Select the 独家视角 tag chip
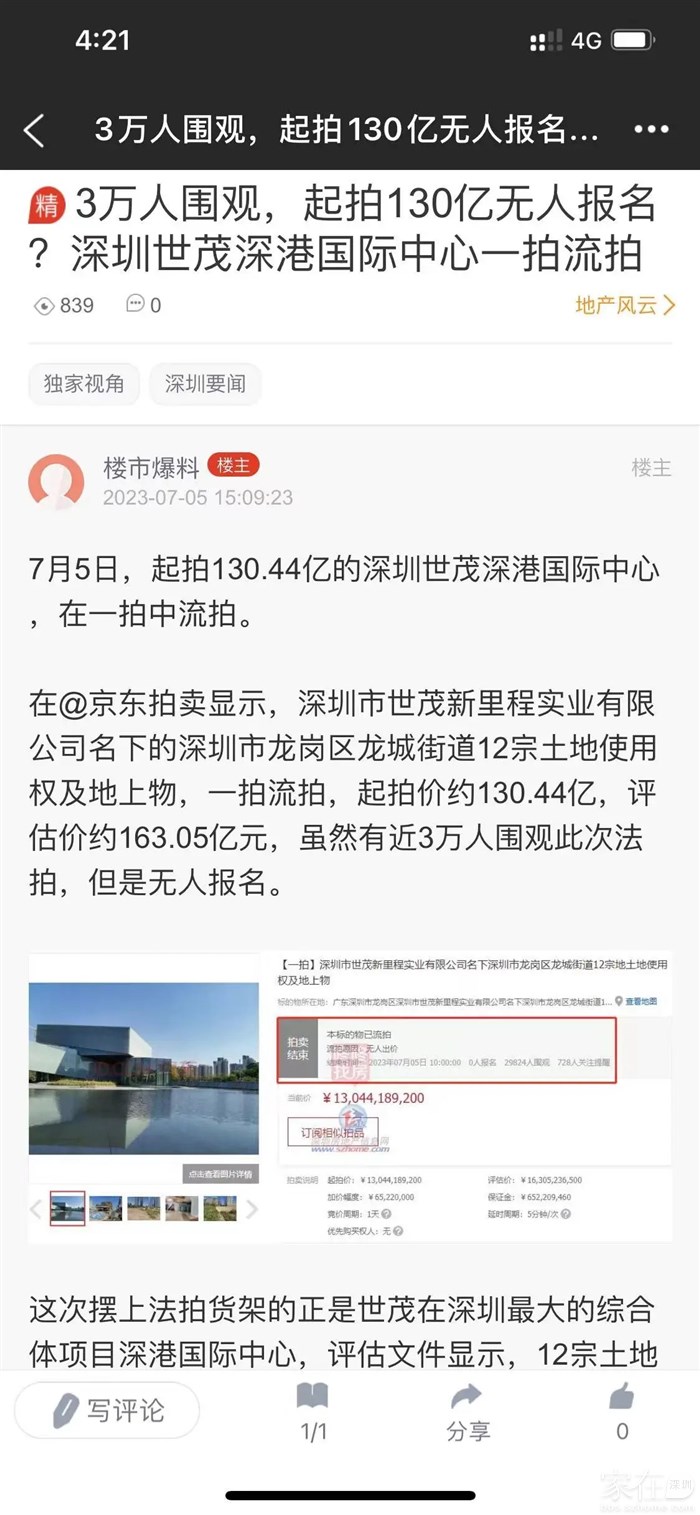 tap(84, 384)
